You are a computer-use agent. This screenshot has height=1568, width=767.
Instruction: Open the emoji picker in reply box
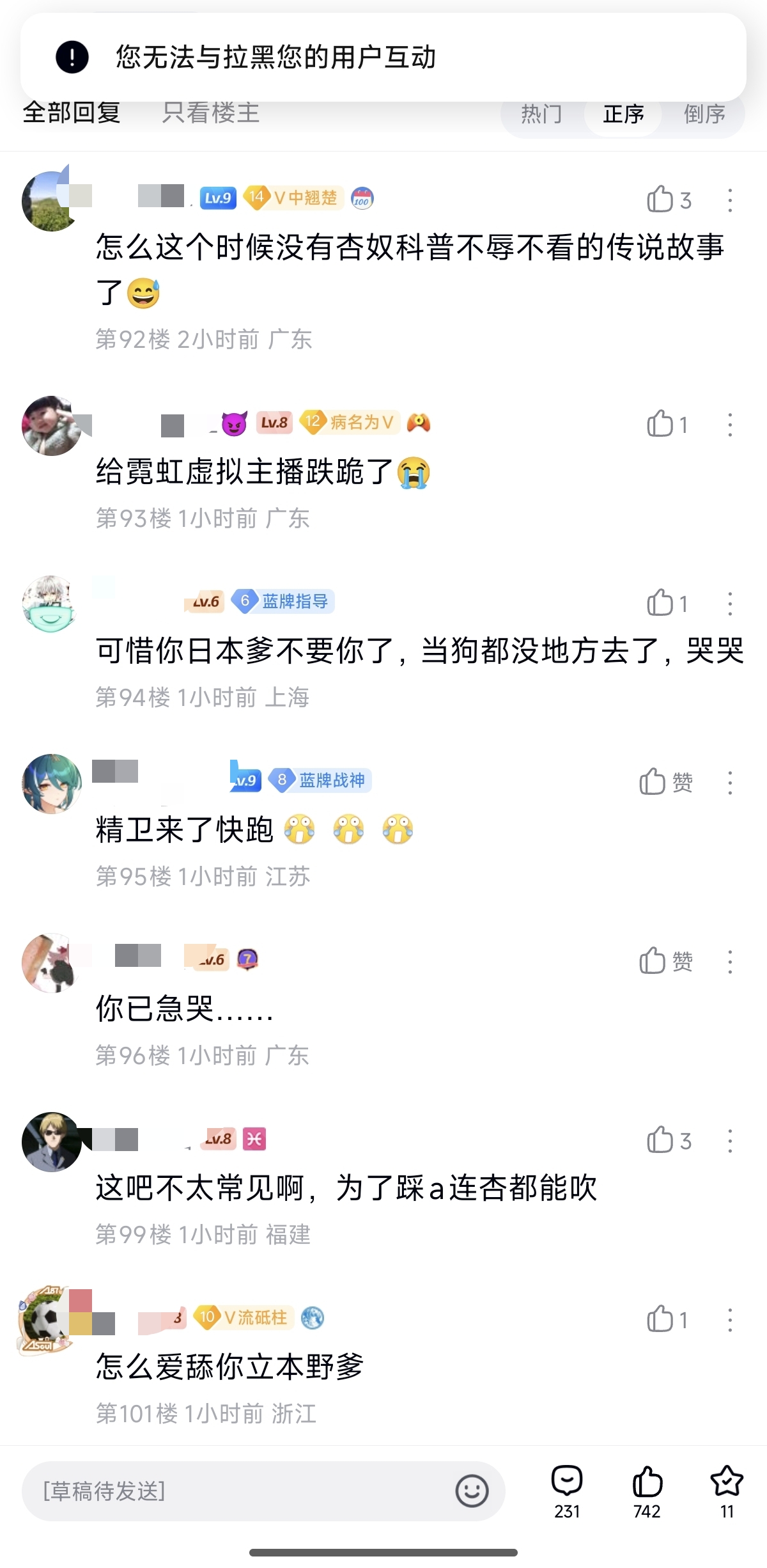(x=472, y=1491)
